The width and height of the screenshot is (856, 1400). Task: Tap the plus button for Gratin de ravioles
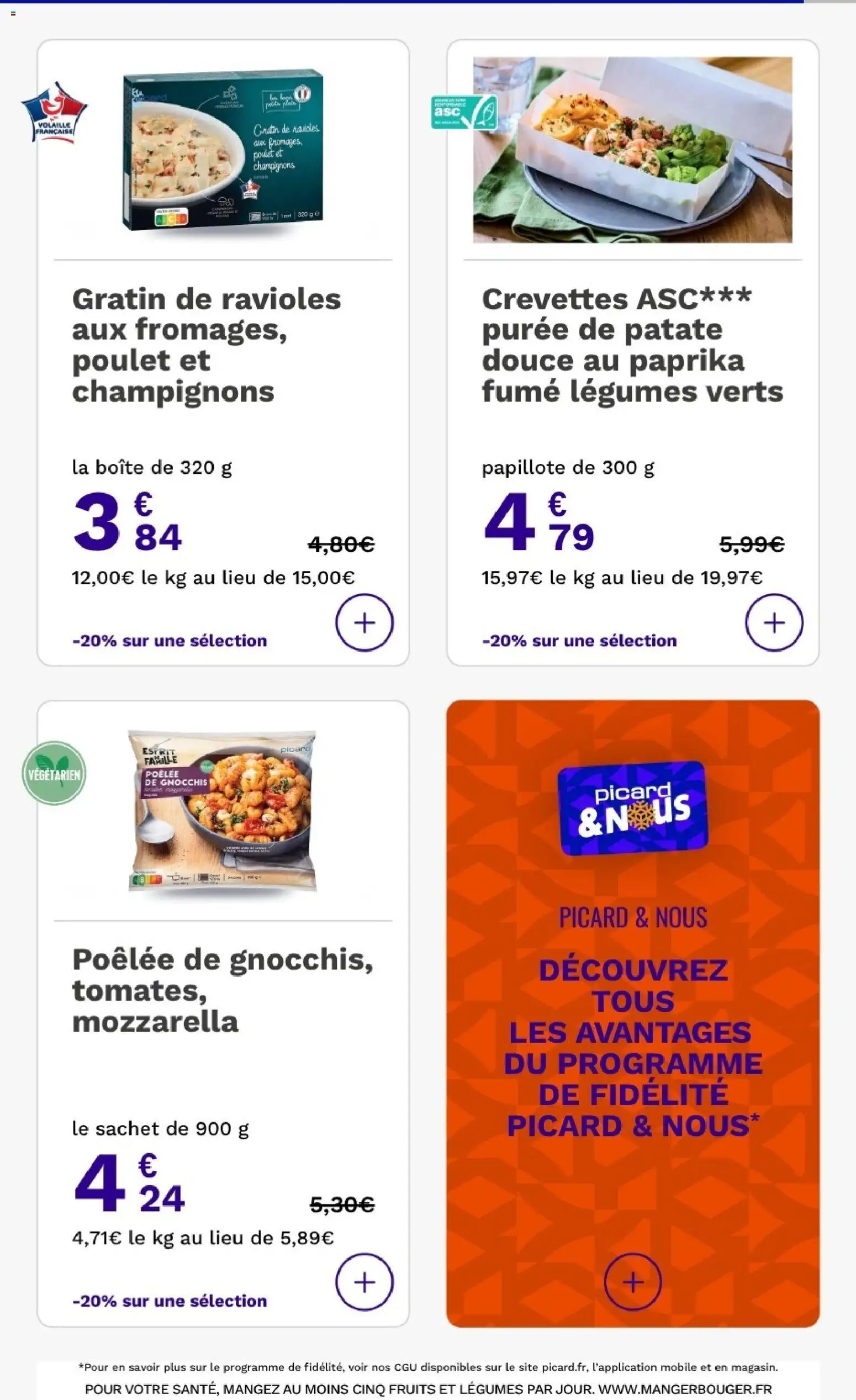click(364, 623)
